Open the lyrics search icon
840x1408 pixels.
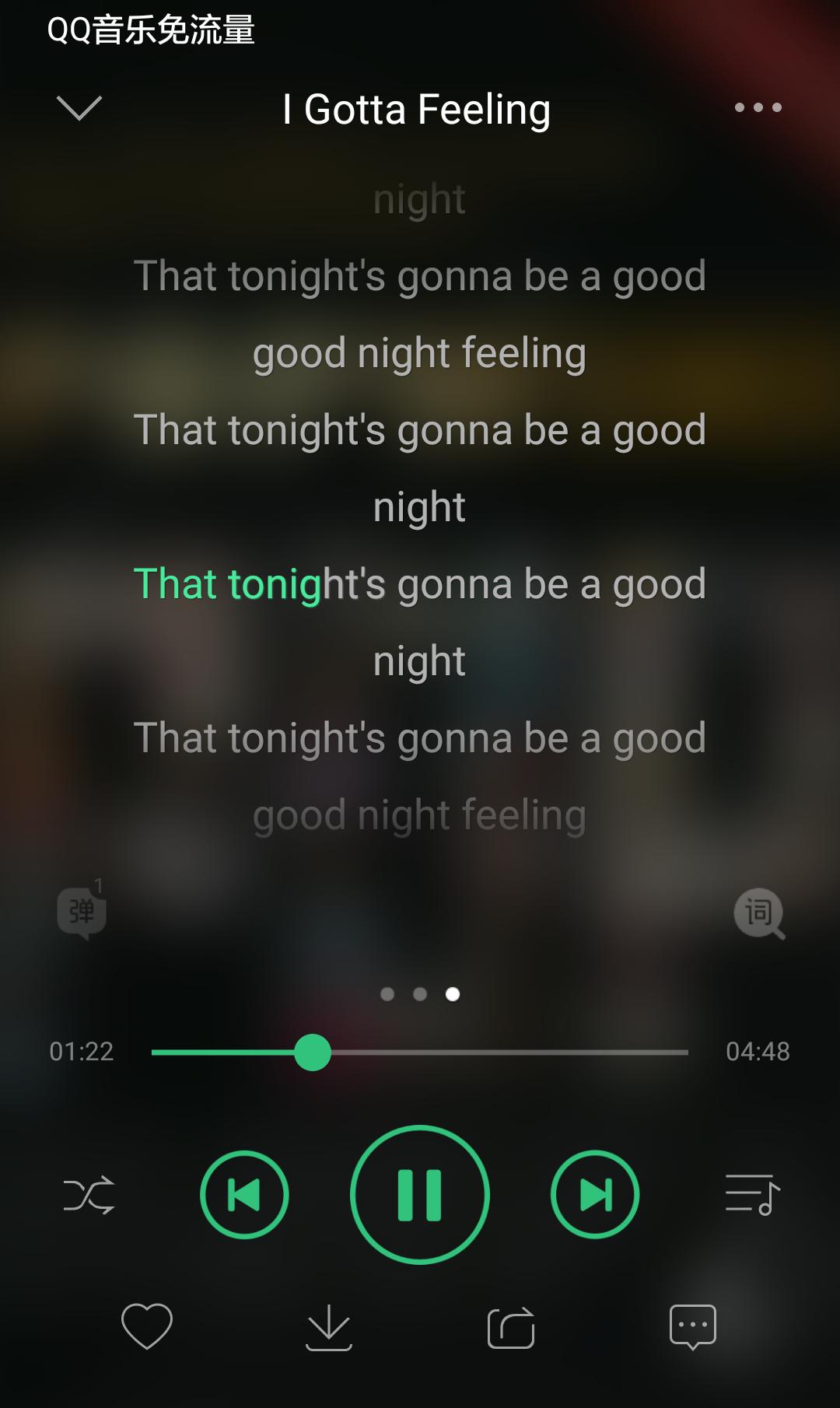pos(759,912)
